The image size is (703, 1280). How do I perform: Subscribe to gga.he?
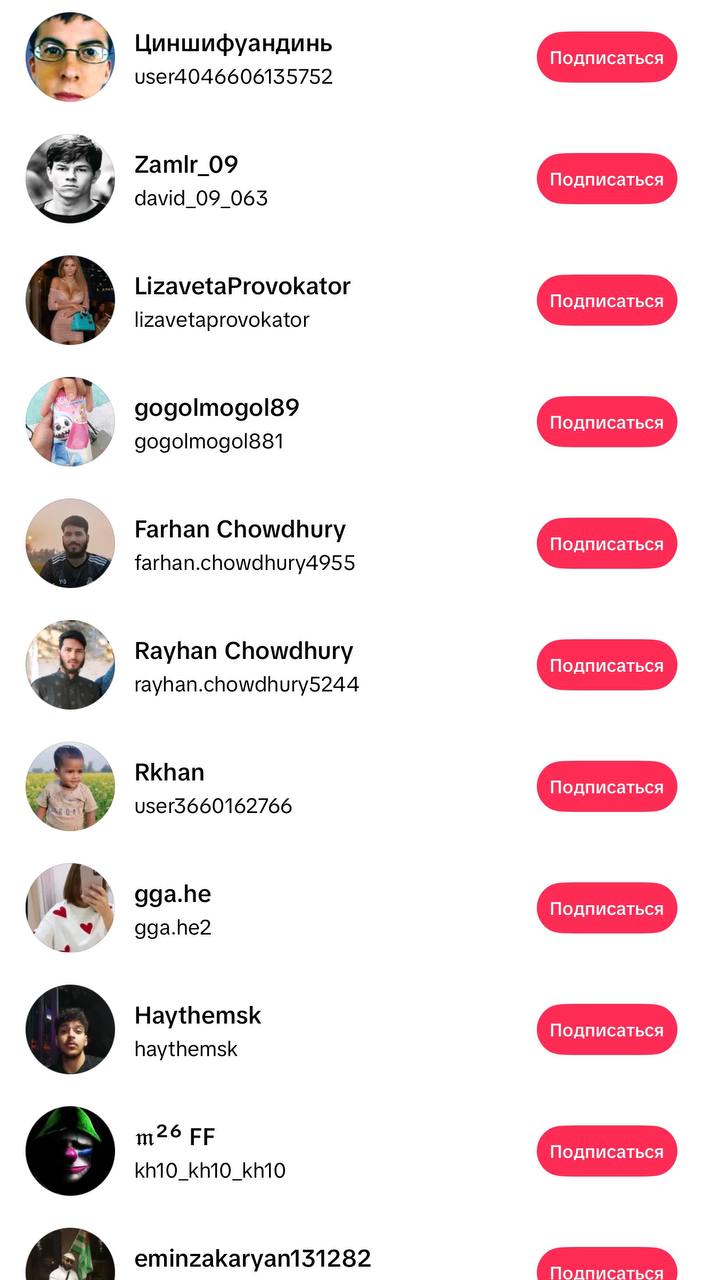pyautogui.click(x=607, y=908)
